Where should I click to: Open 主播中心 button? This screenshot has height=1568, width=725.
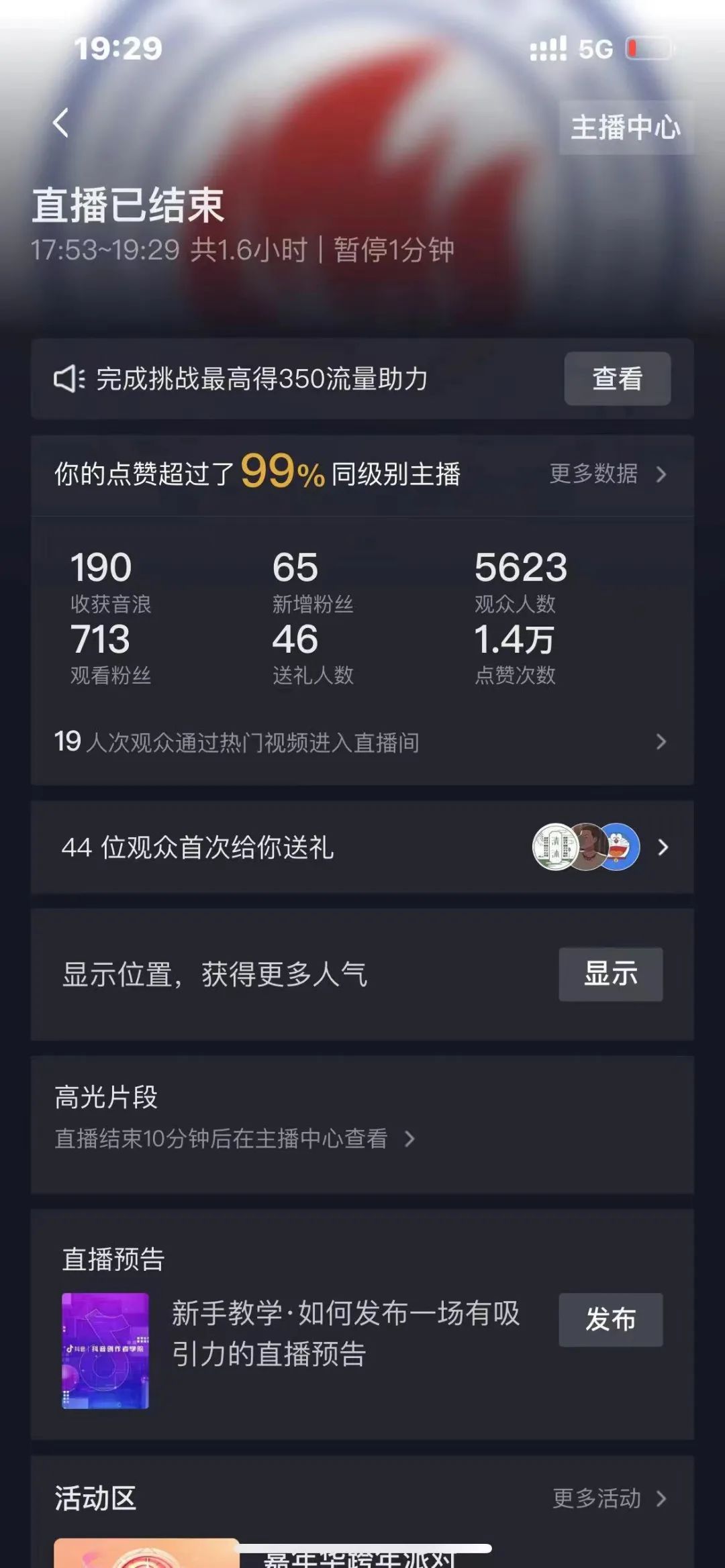[x=626, y=127]
